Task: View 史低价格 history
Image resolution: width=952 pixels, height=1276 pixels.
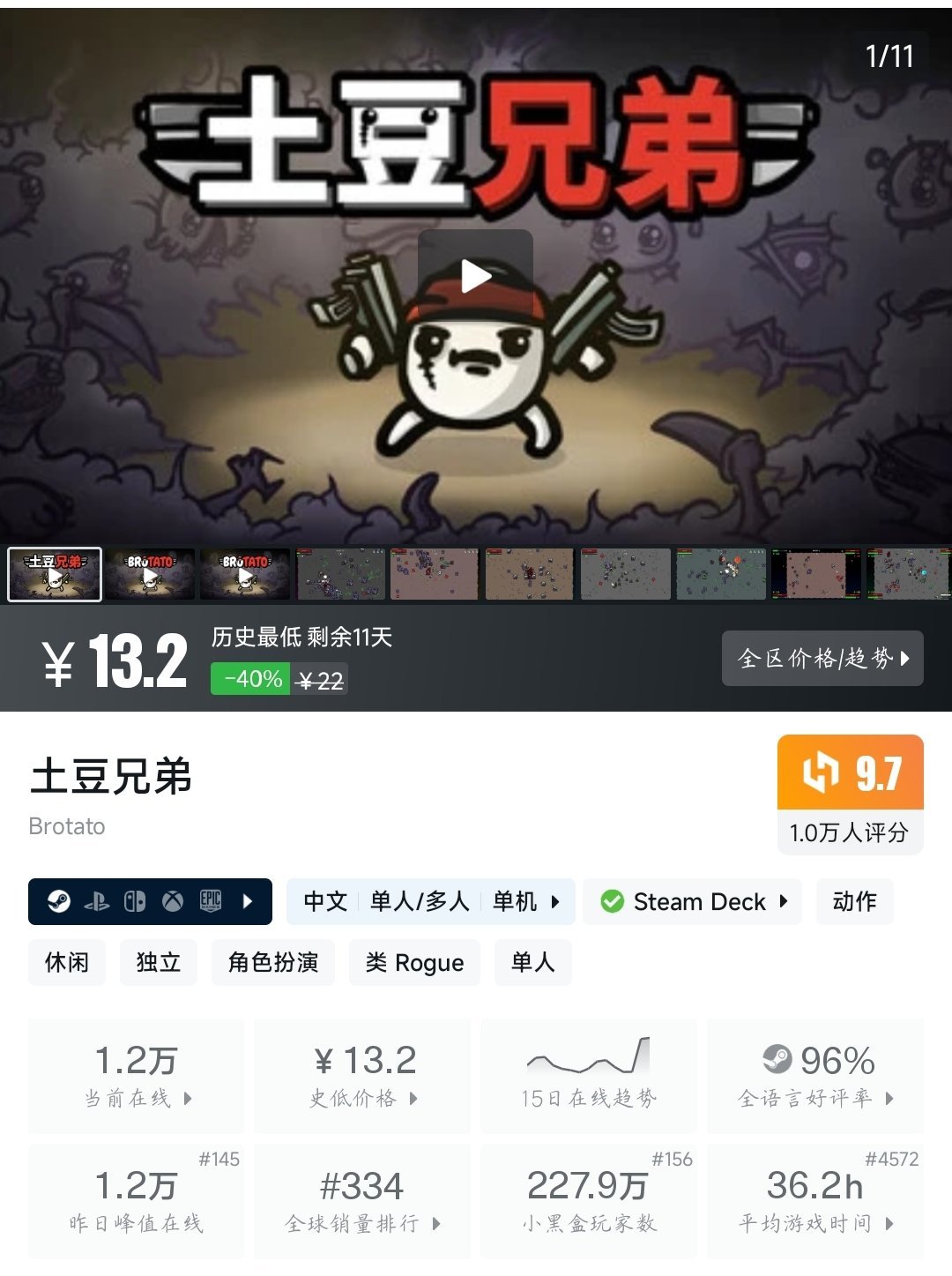Action: coord(362,1076)
